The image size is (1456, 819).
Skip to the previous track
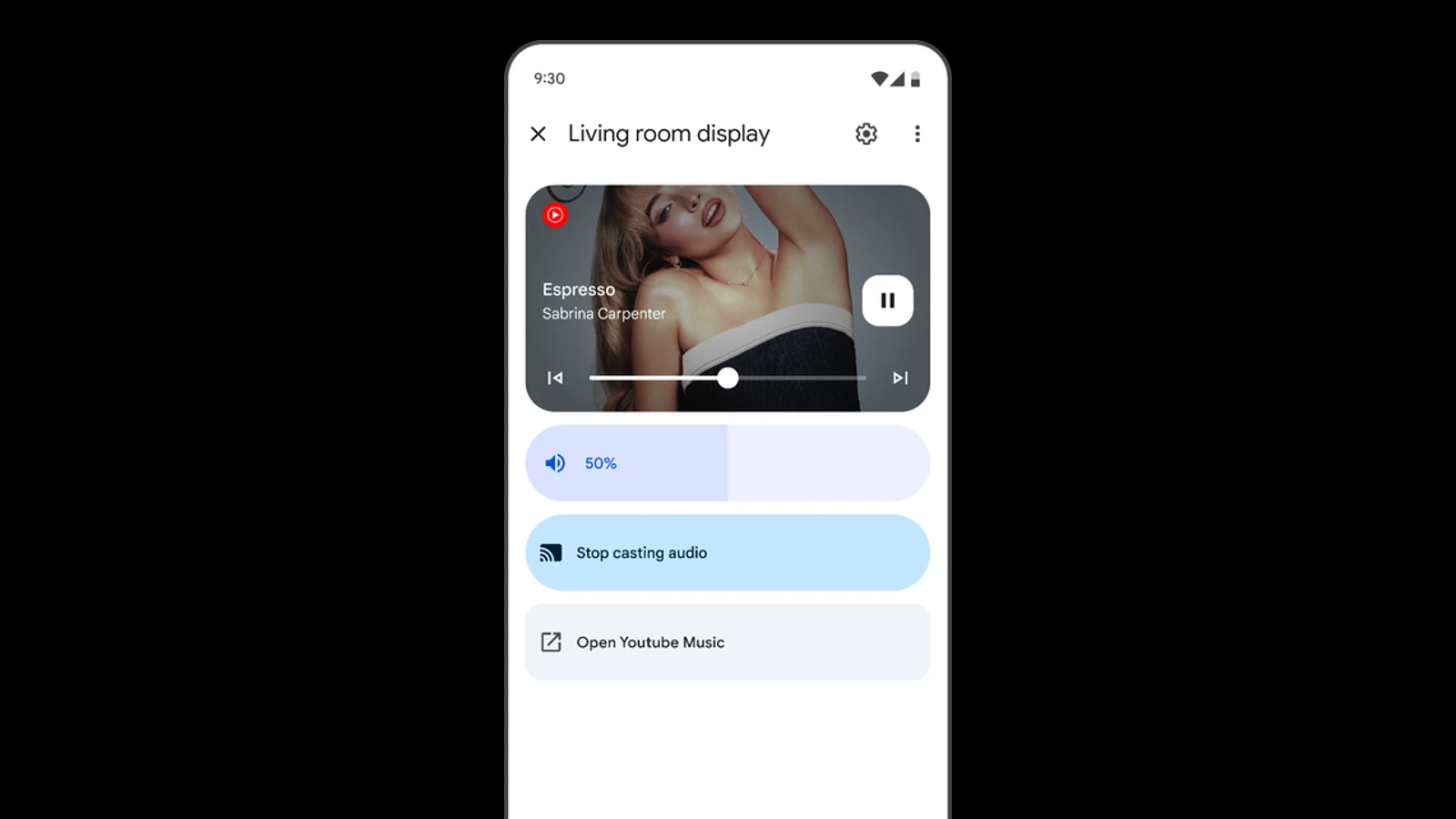[x=555, y=378]
